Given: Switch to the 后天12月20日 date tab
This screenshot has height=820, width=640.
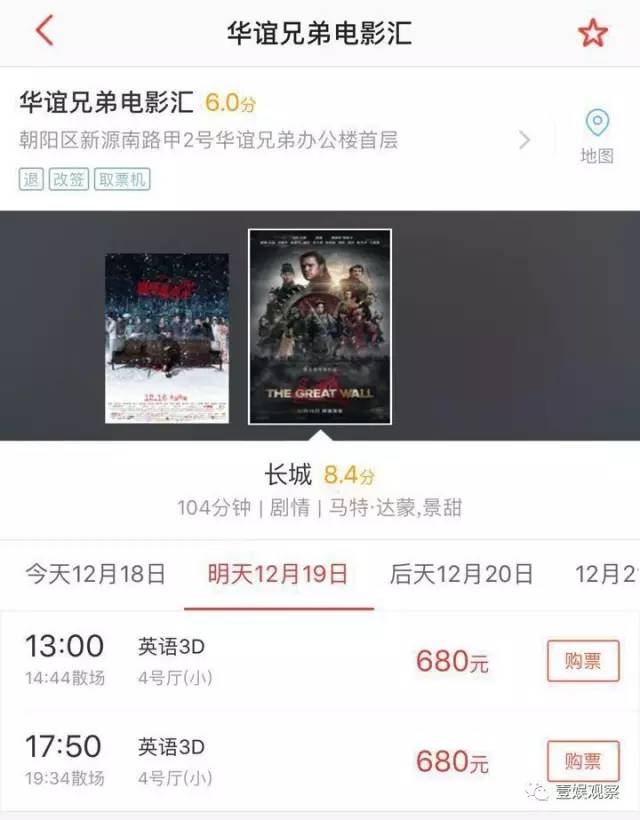Looking at the screenshot, I should tap(461, 574).
